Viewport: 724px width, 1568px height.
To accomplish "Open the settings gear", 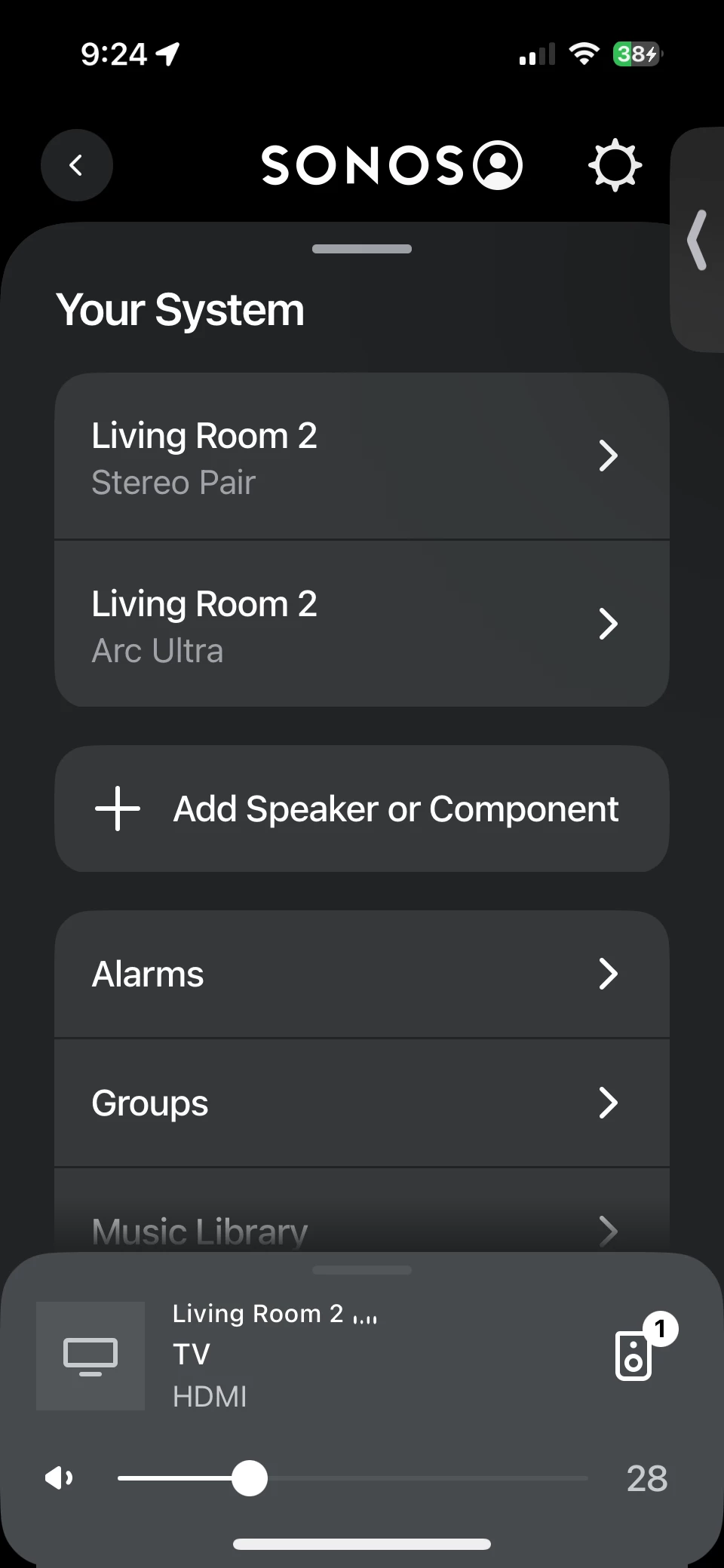I will coord(615,165).
